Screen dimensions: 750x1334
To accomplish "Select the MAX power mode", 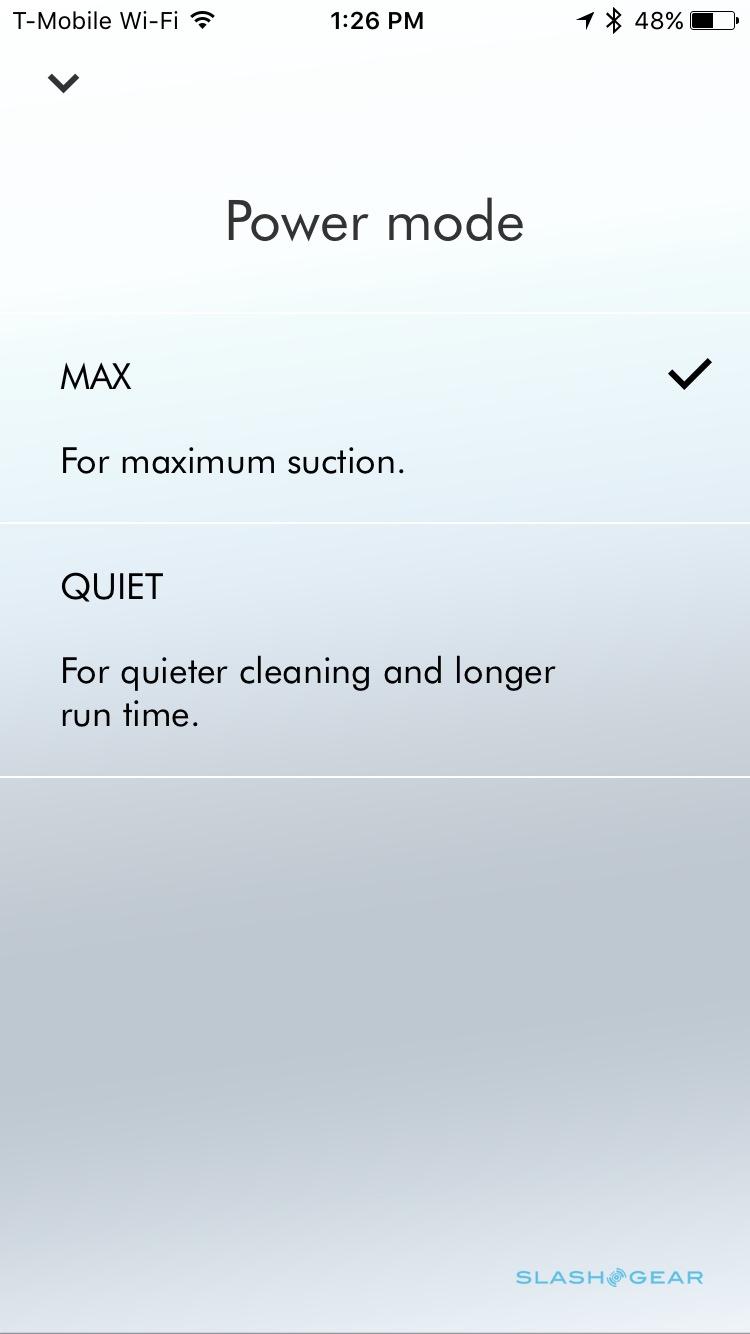I will coord(374,417).
